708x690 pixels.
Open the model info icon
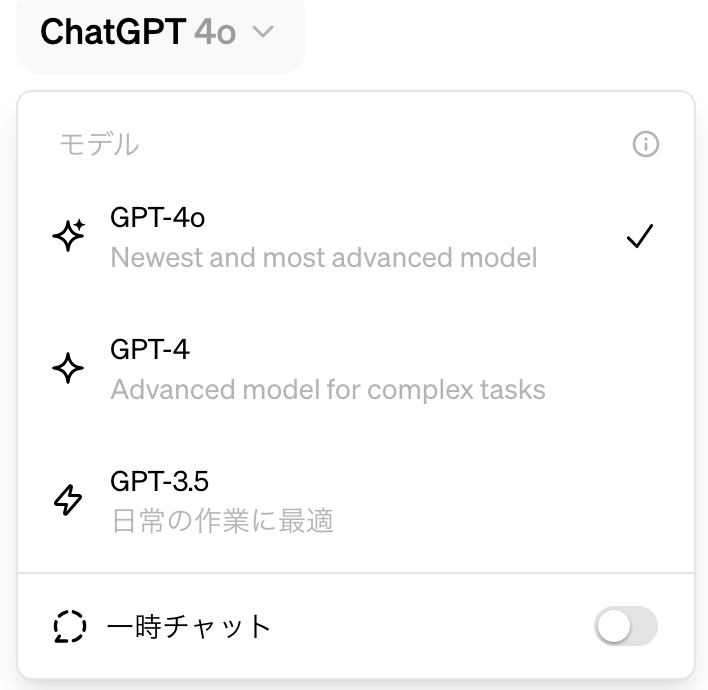point(646,145)
